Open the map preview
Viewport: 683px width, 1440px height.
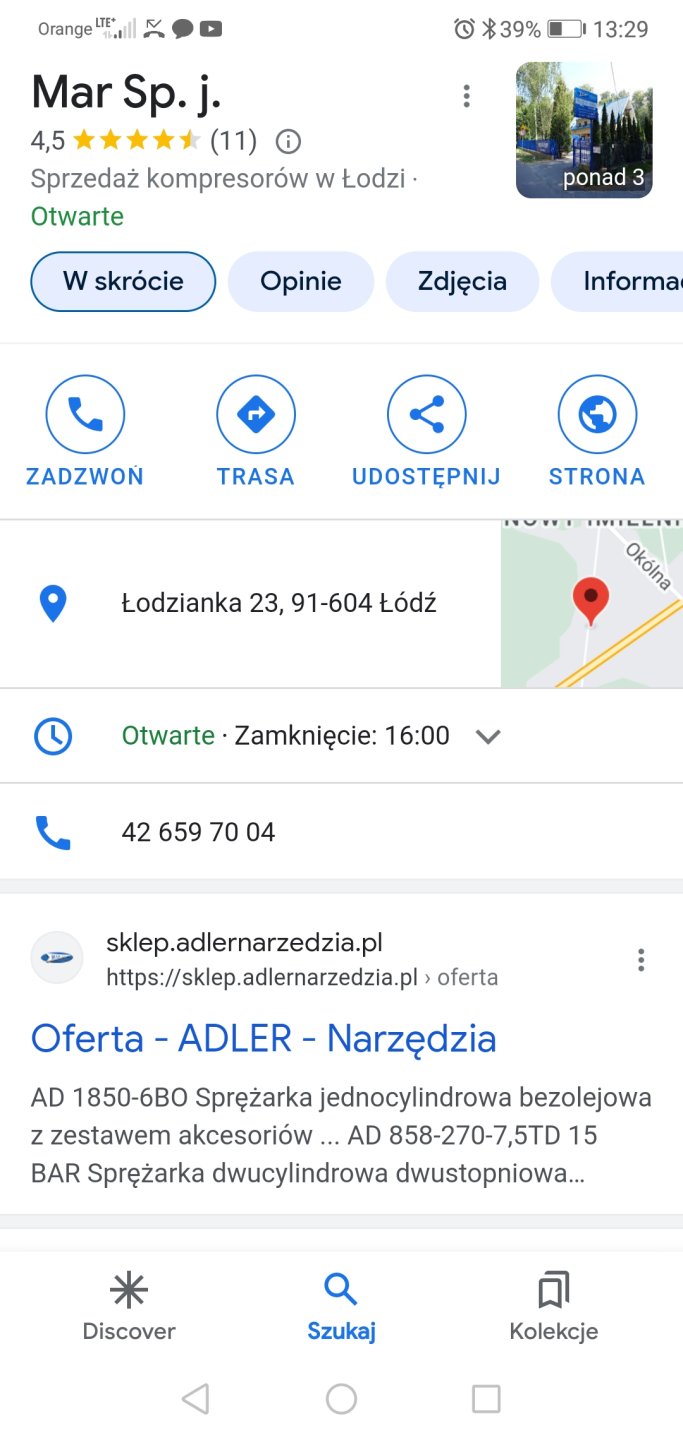click(x=591, y=604)
